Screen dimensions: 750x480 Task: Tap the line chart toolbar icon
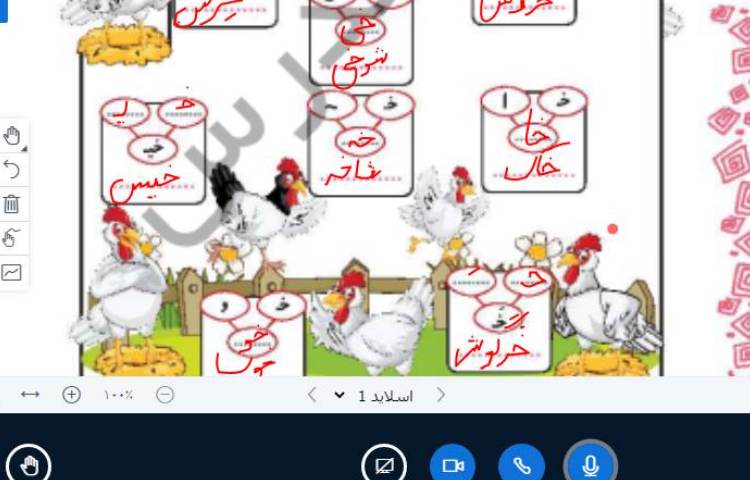[x=12, y=272]
